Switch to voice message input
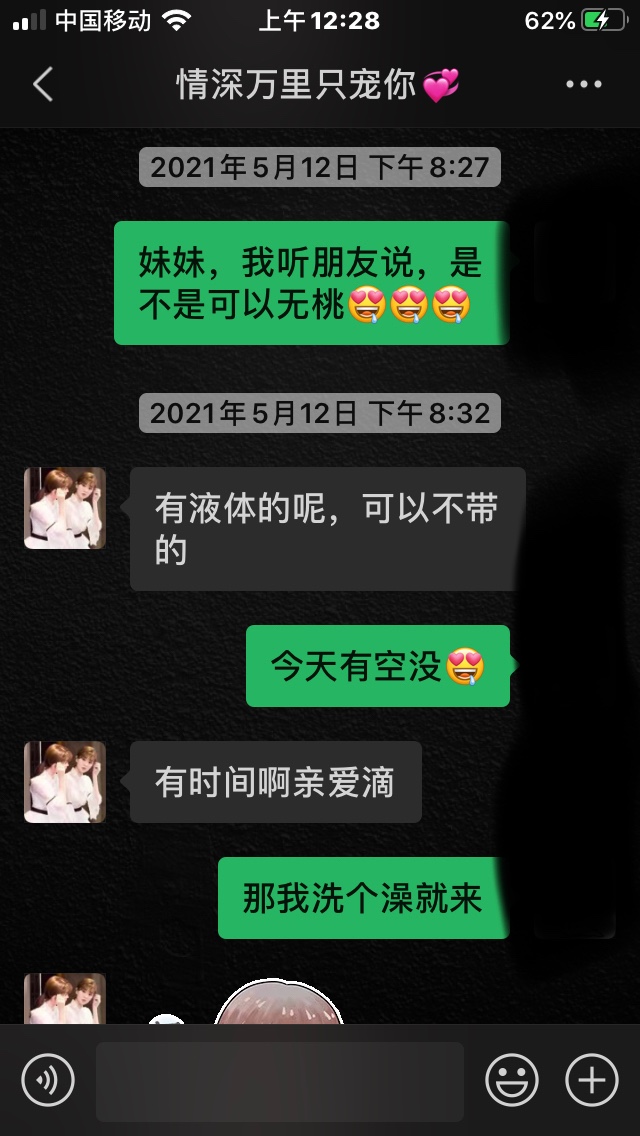This screenshot has width=640, height=1136. (x=48, y=1080)
